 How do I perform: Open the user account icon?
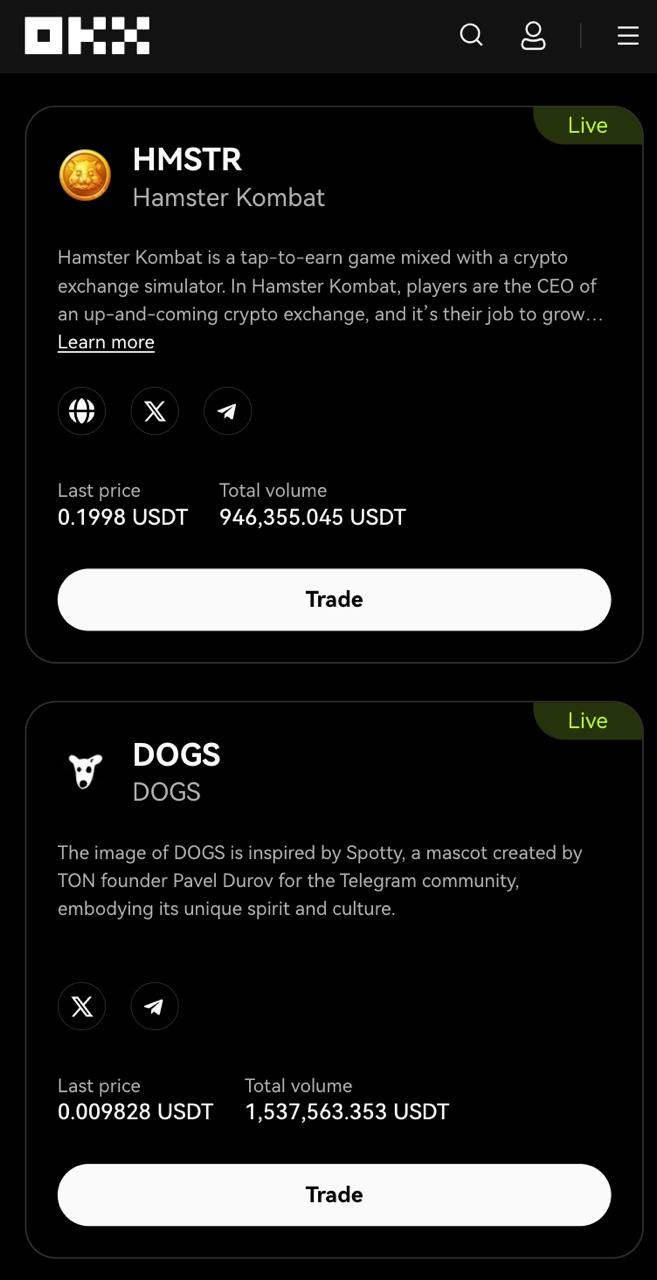point(533,36)
